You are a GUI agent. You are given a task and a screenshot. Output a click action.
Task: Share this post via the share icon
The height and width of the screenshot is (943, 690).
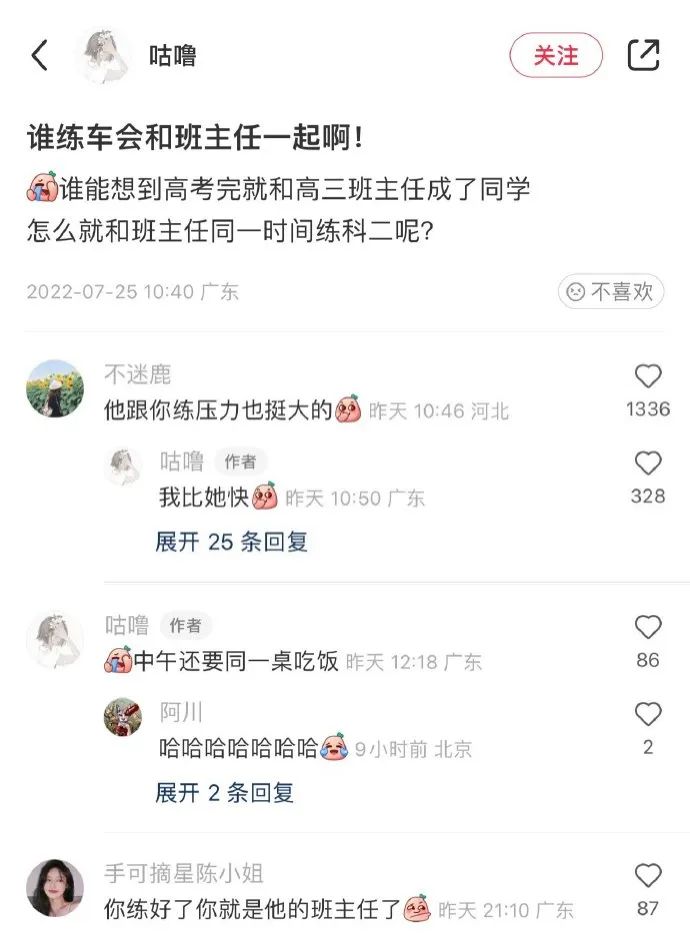[643, 55]
